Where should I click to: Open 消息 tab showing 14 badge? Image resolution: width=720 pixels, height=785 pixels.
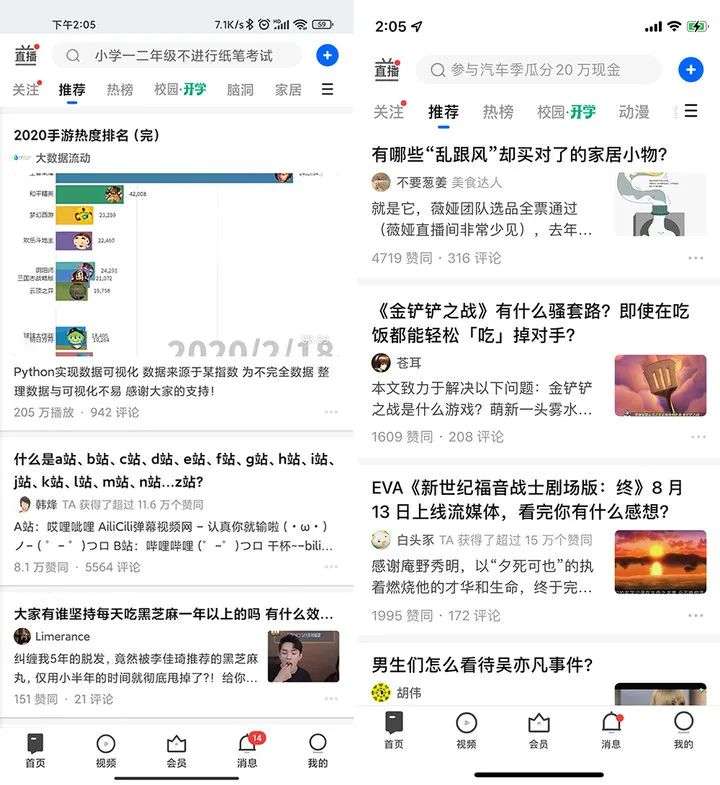[x=247, y=749]
